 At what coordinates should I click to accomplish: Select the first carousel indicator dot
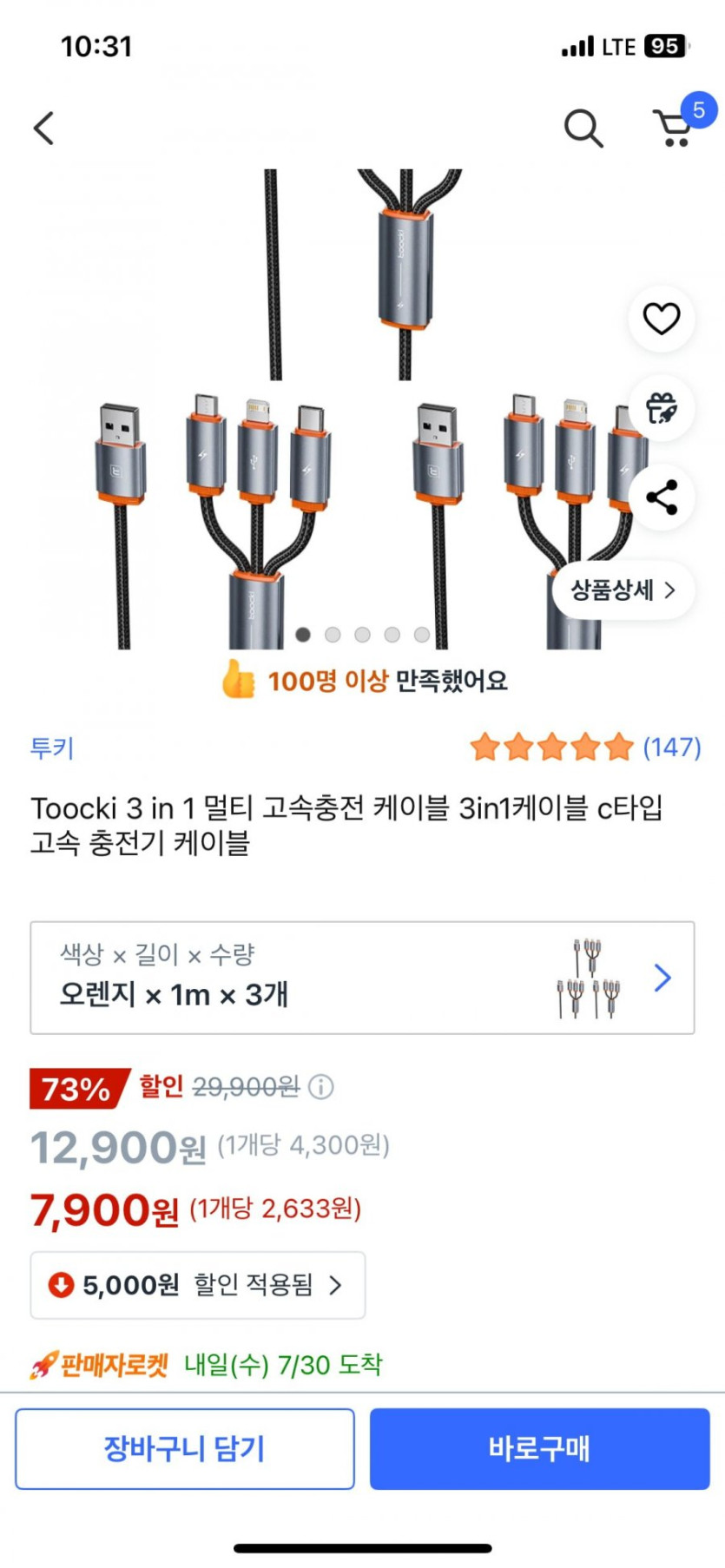(x=303, y=635)
